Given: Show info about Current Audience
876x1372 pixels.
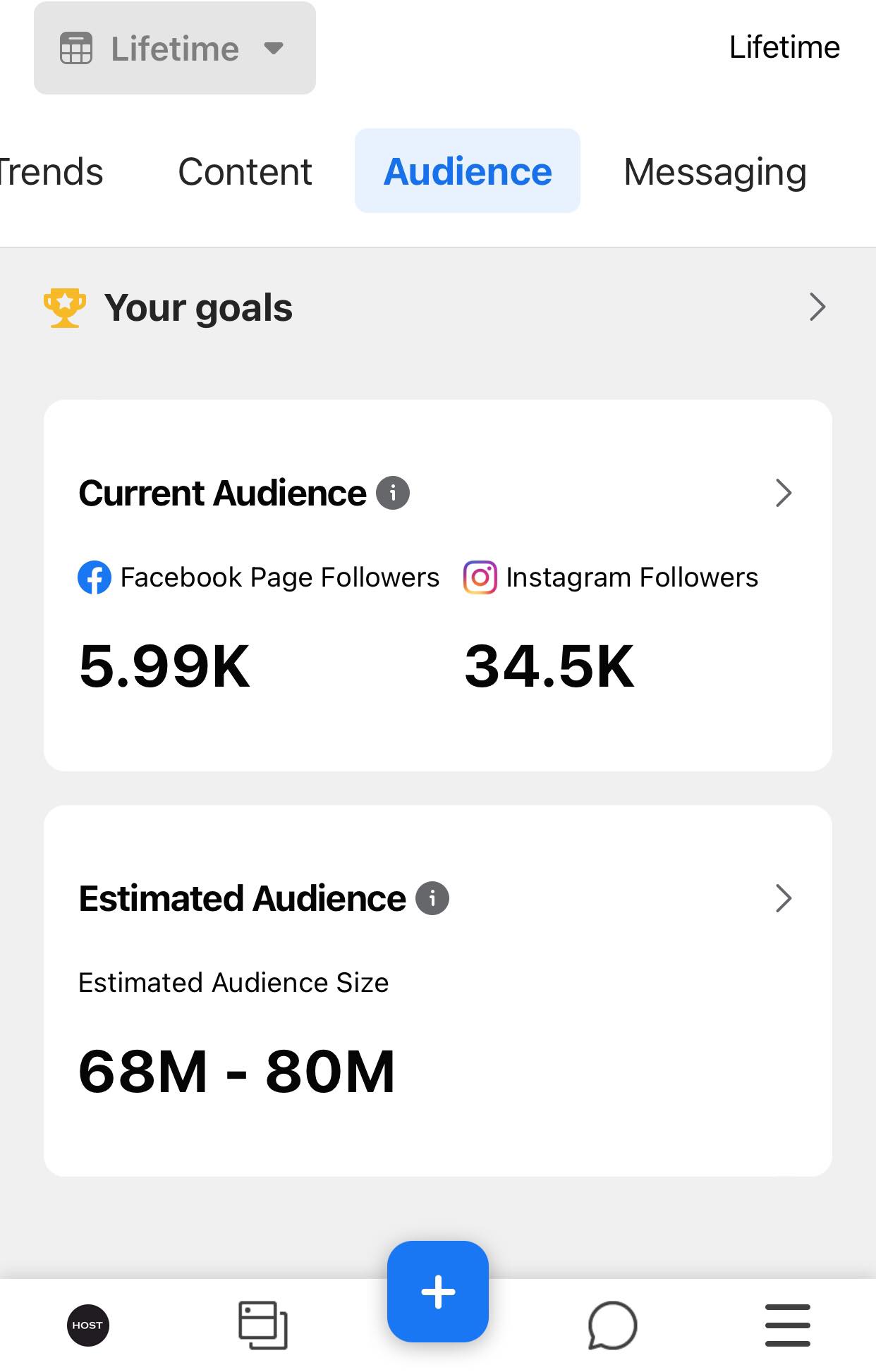Looking at the screenshot, I should (393, 493).
